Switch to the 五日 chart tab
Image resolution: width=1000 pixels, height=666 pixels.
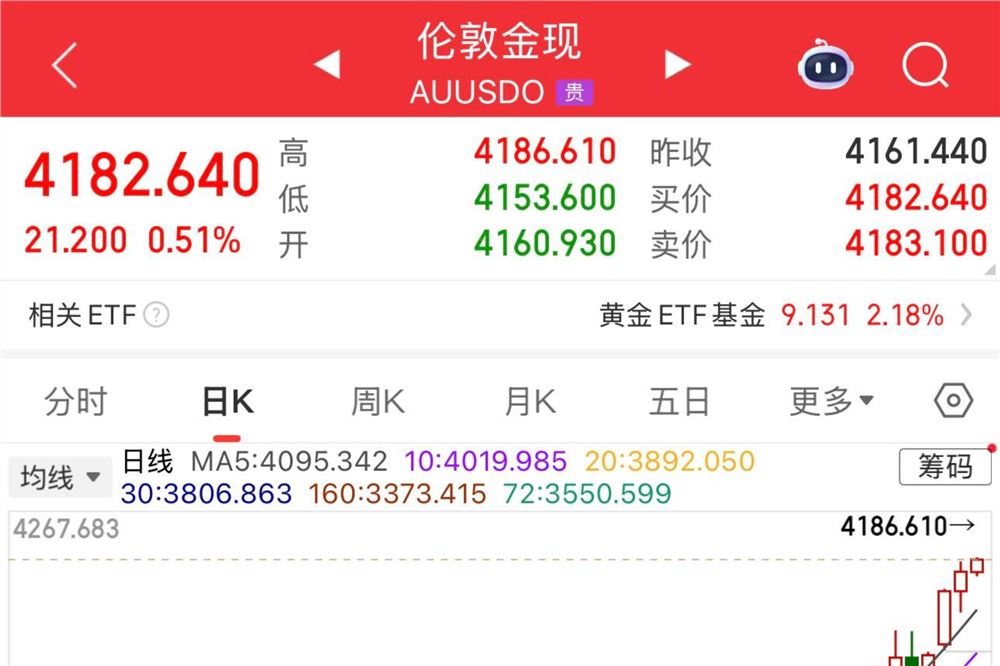[x=679, y=402]
